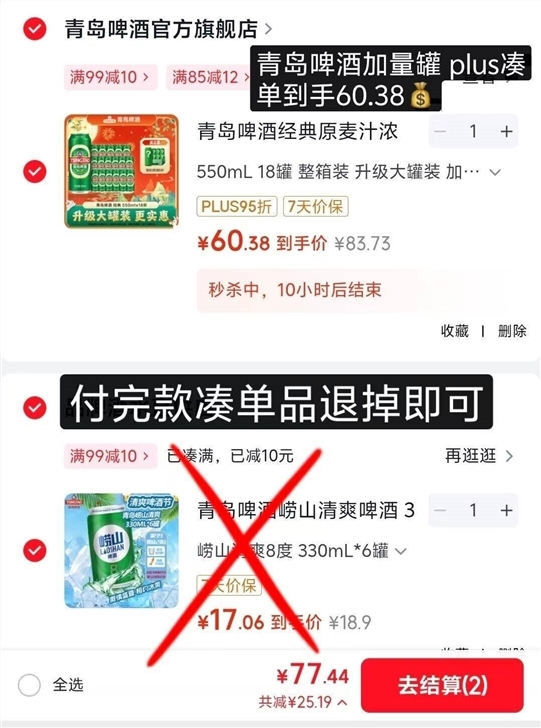Uncheck the 青岛啤酒官方旗舰店 store checkbox
Viewport: 541px width, 728px height.
tap(35, 29)
